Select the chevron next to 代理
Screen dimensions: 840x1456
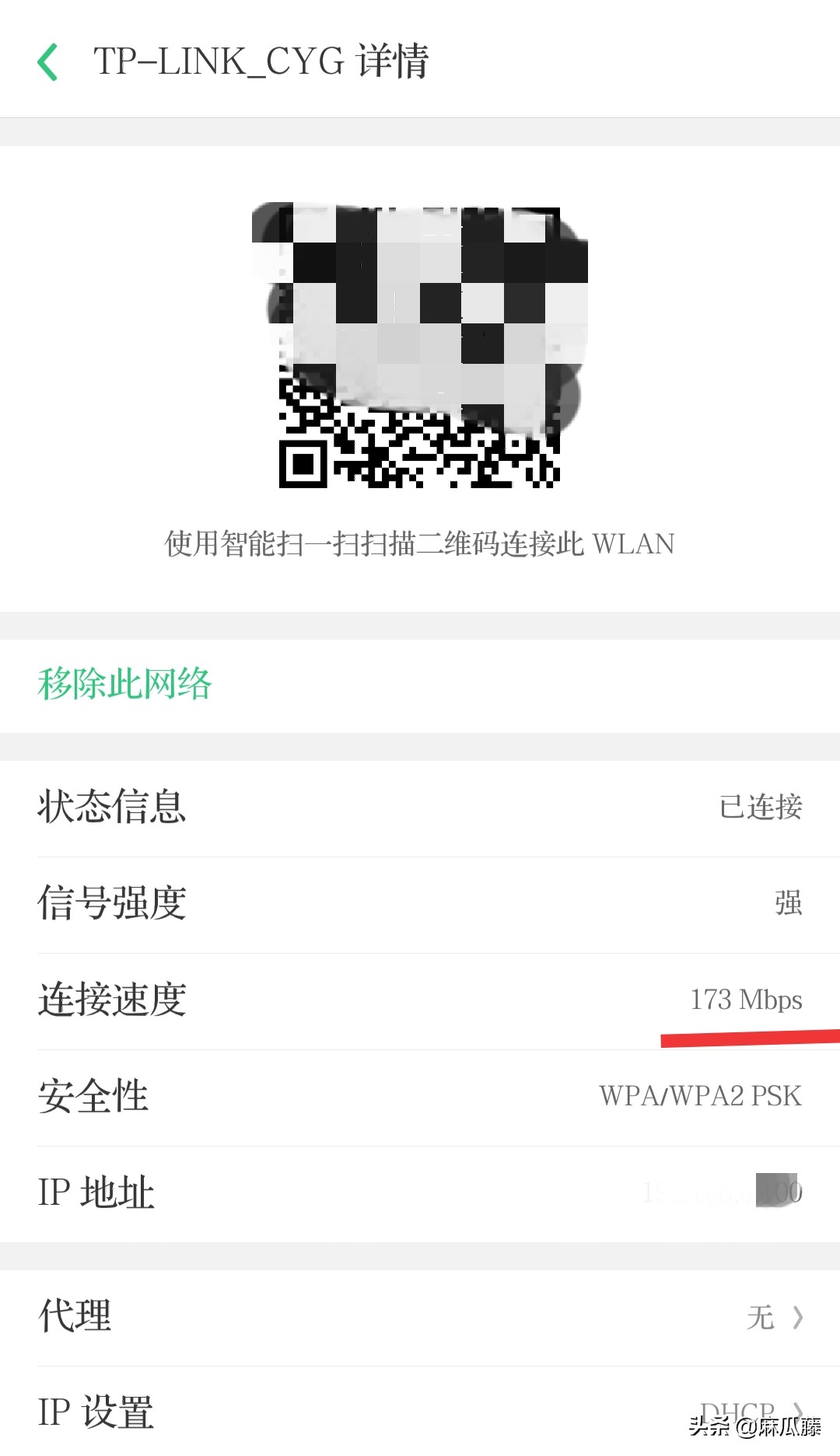click(800, 1317)
